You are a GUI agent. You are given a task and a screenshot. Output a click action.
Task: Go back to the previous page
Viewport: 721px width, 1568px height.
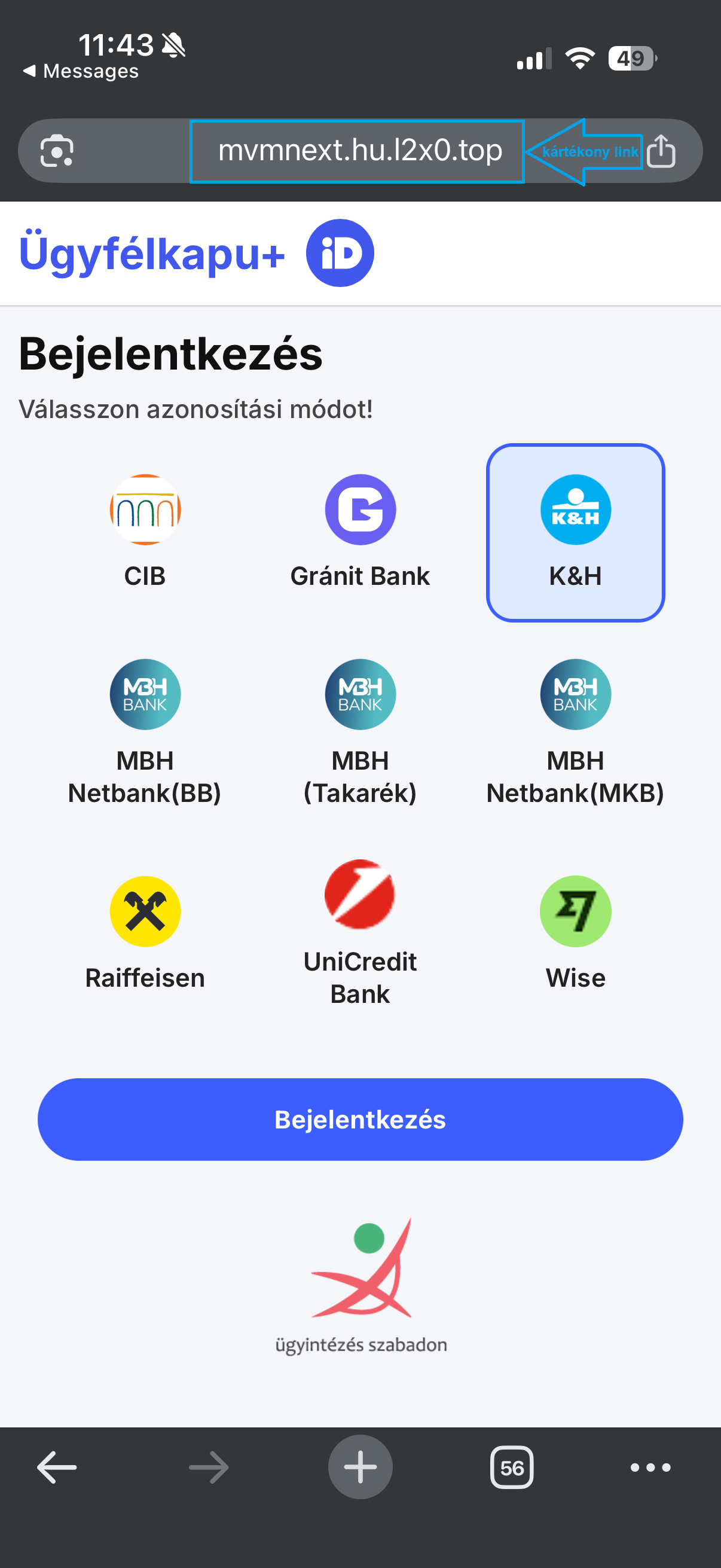pos(57,1467)
